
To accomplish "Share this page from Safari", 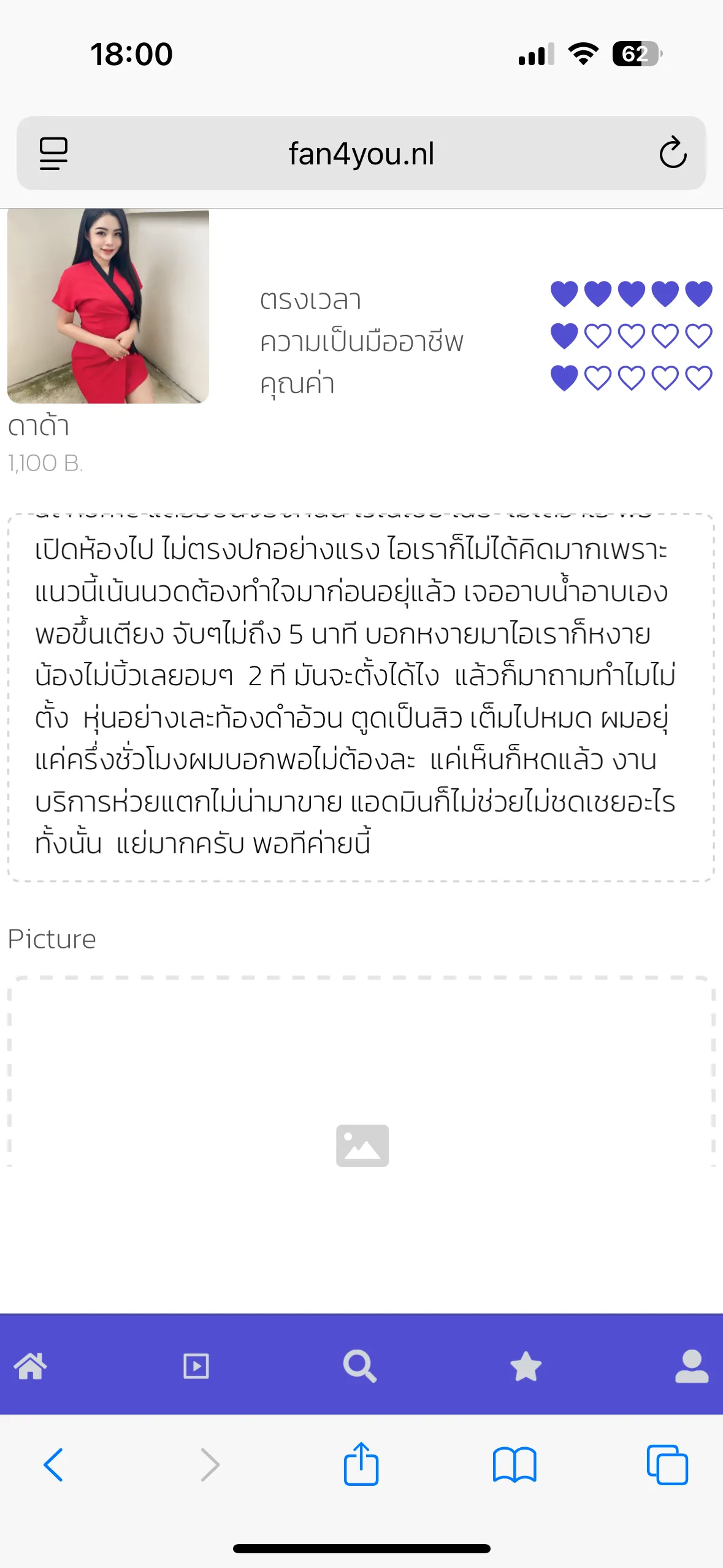I will 361,1465.
